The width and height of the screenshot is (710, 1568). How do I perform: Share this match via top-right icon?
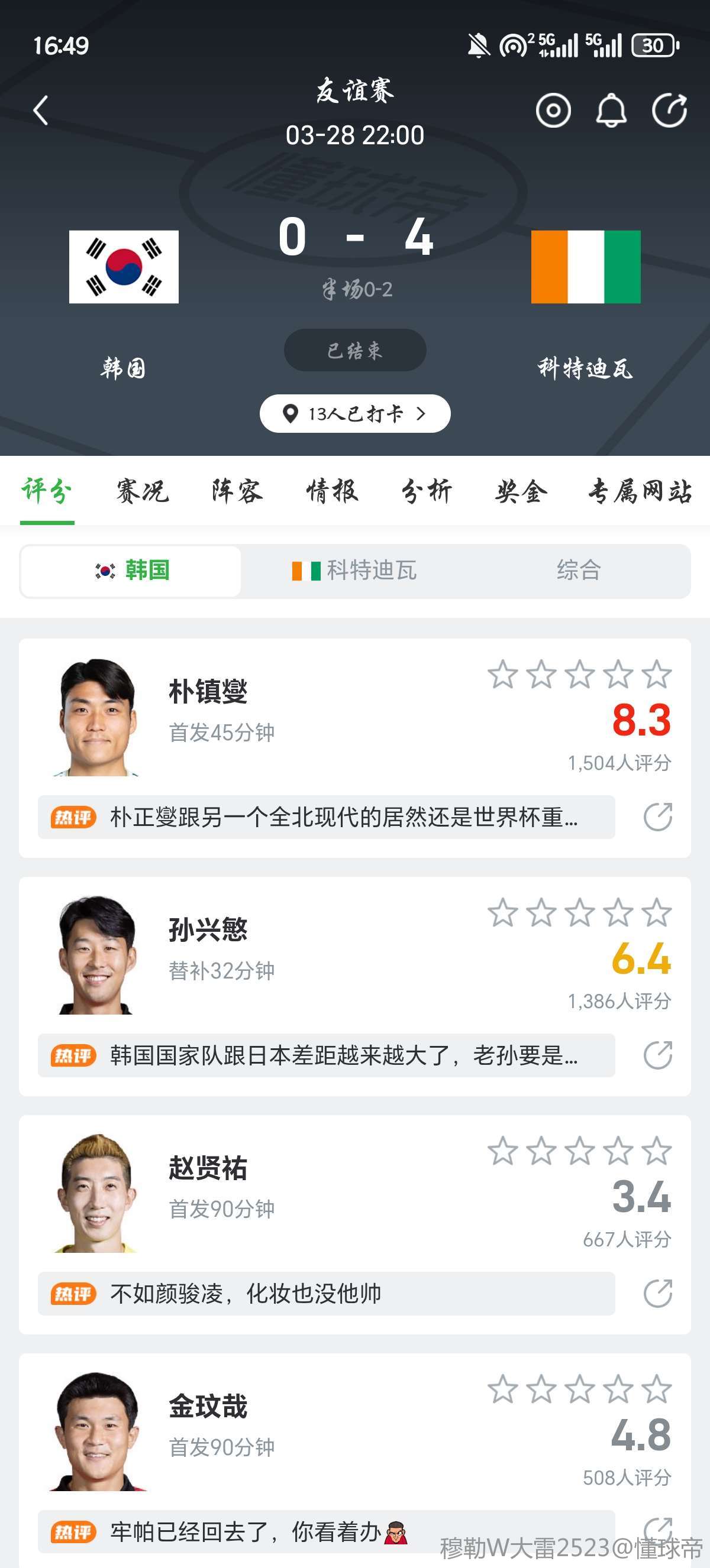(x=669, y=111)
